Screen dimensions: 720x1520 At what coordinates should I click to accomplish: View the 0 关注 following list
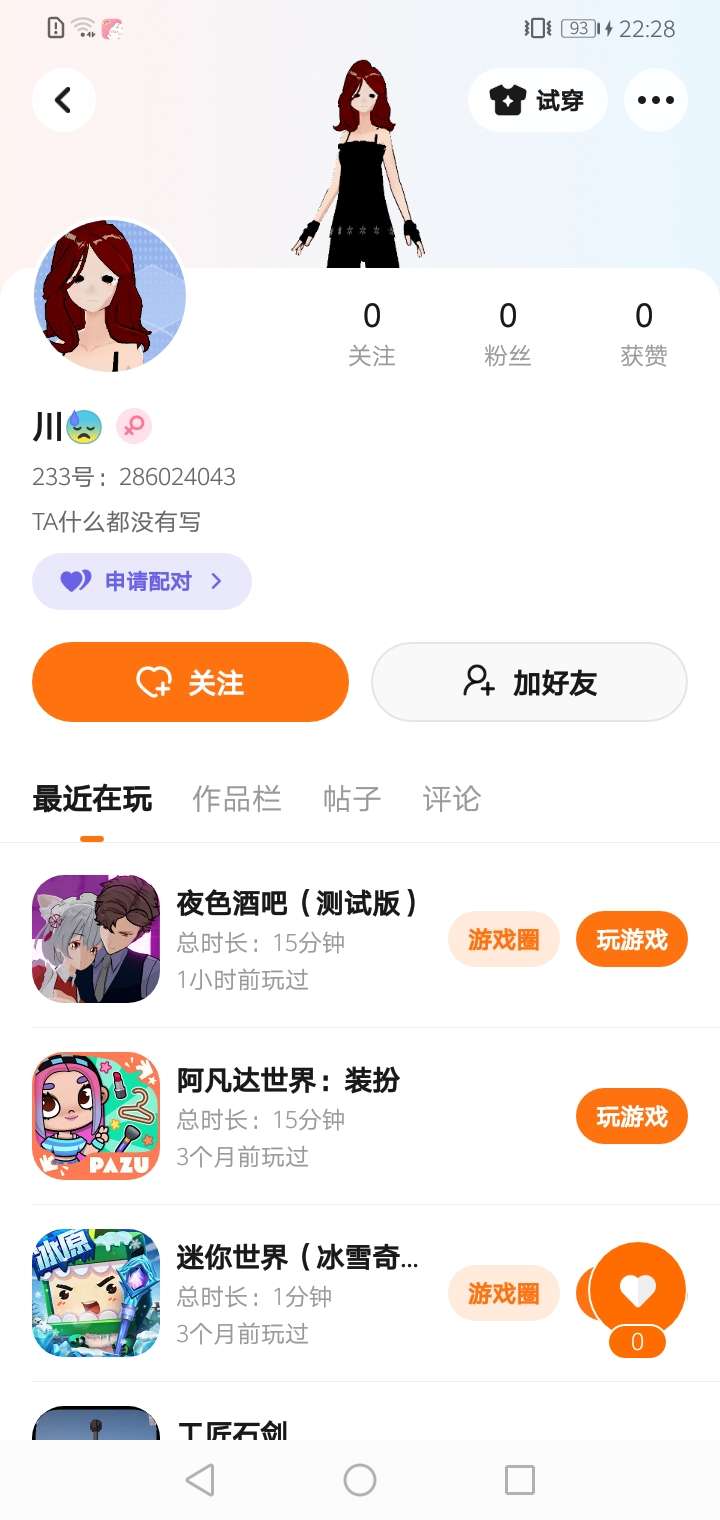pos(372,334)
